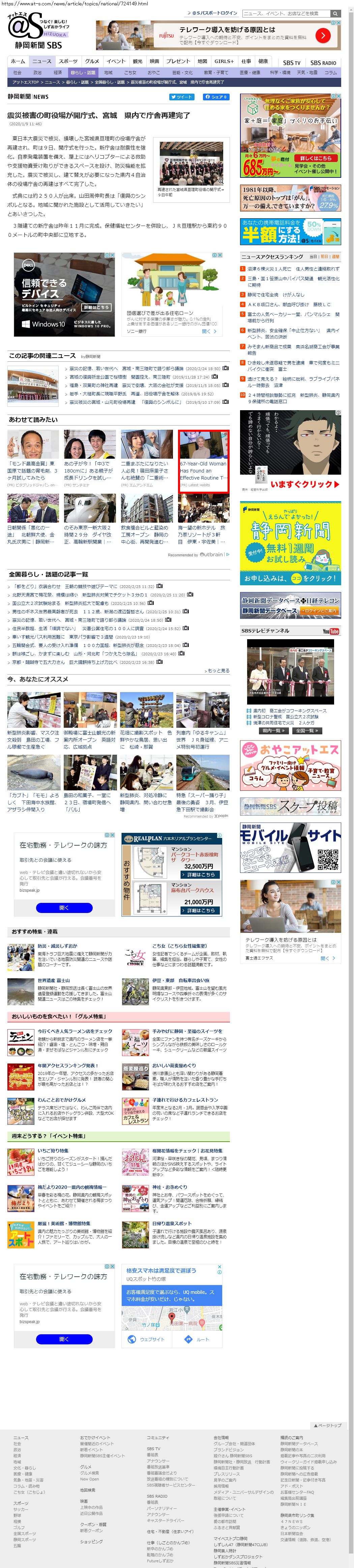354x1568 pixels.
Task: Share article via ツイート button
Action: [181, 97]
